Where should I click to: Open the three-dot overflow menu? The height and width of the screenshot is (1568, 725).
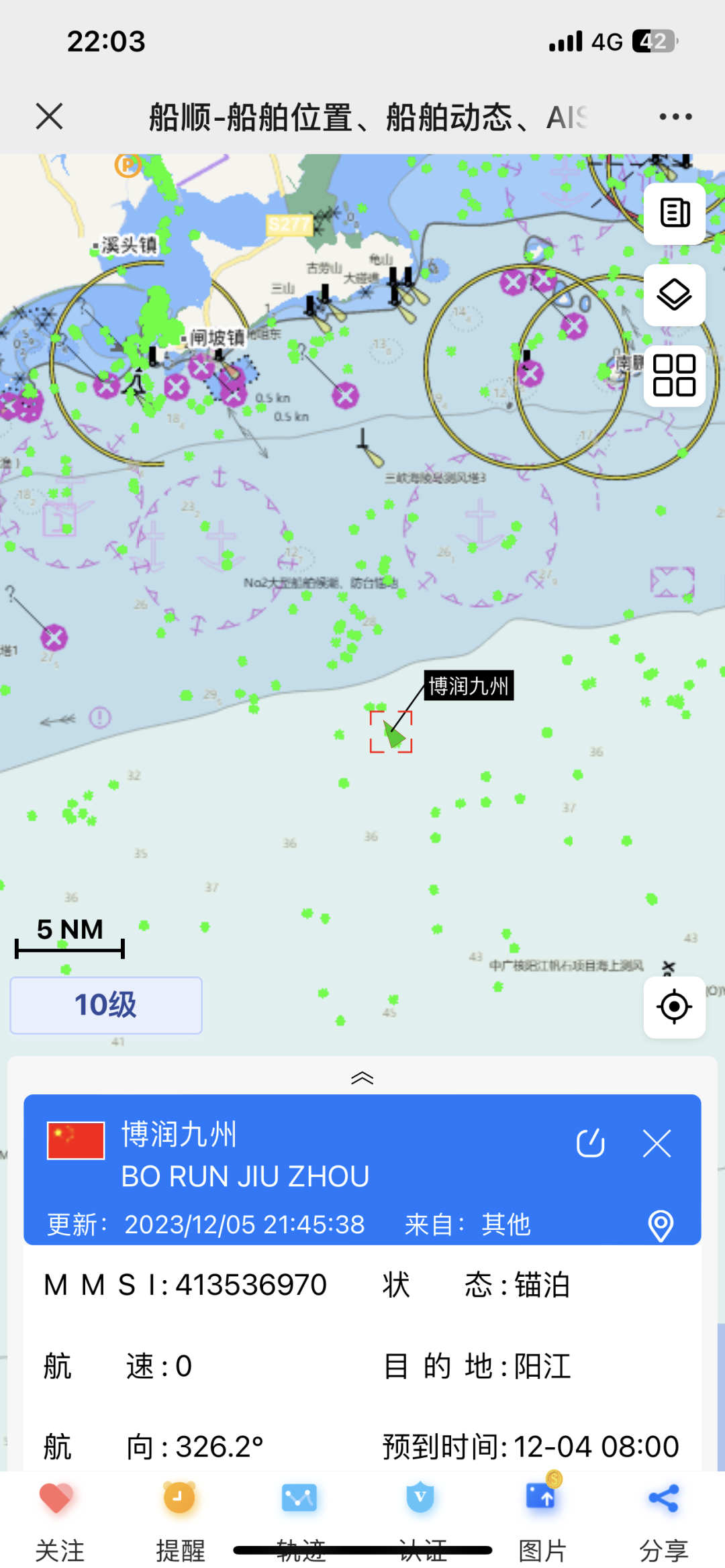[x=675, y=117]
